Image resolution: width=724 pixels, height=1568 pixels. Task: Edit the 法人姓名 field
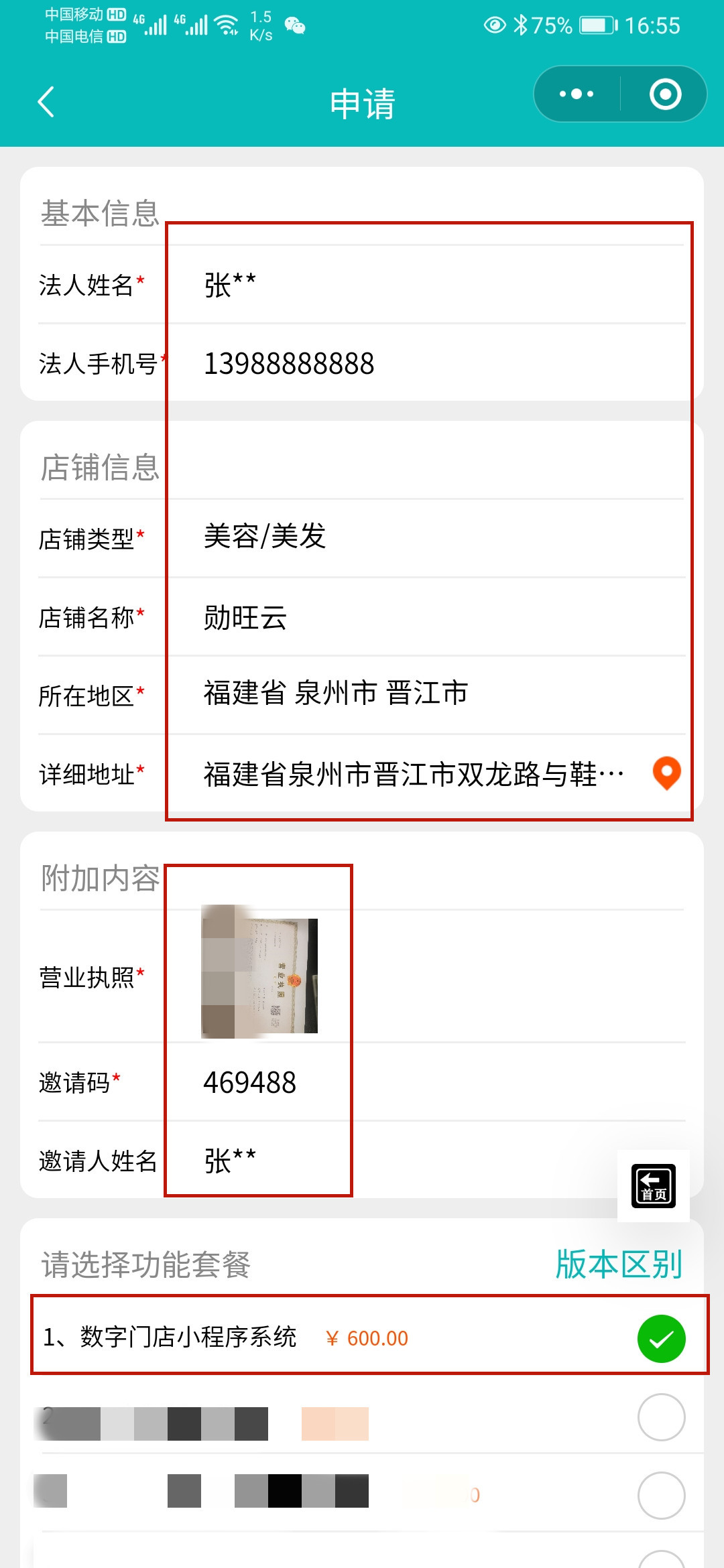pyautogui.click(x=429, y=285)
